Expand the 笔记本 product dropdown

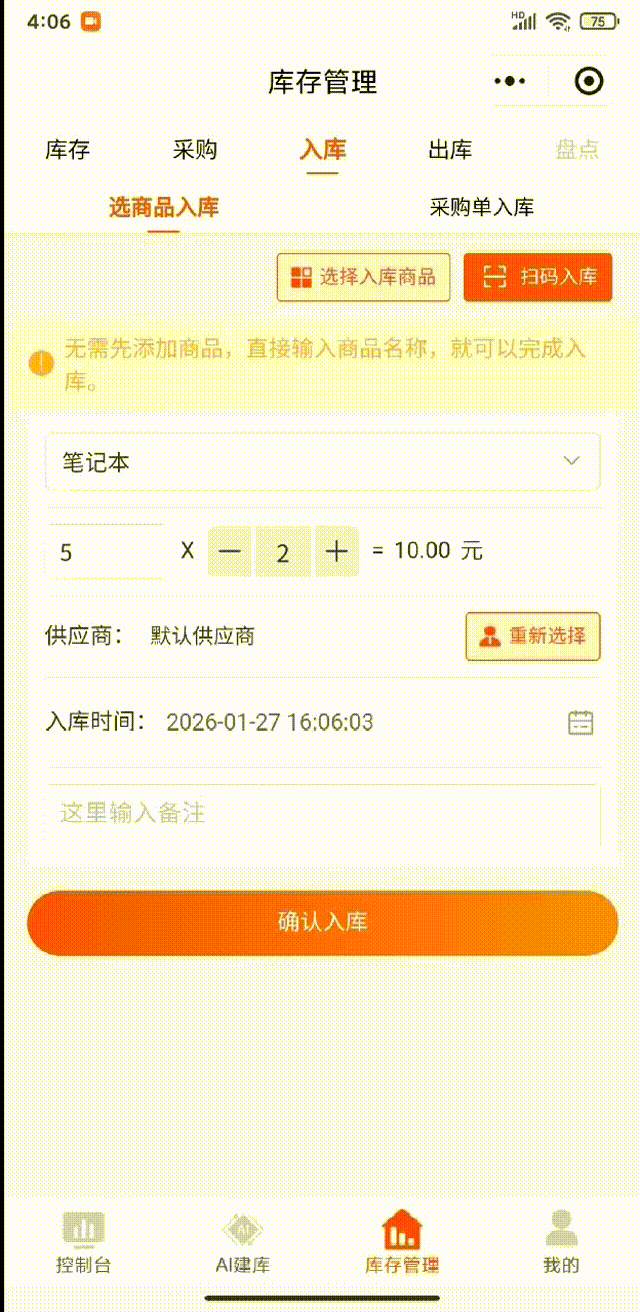(322, 462)
